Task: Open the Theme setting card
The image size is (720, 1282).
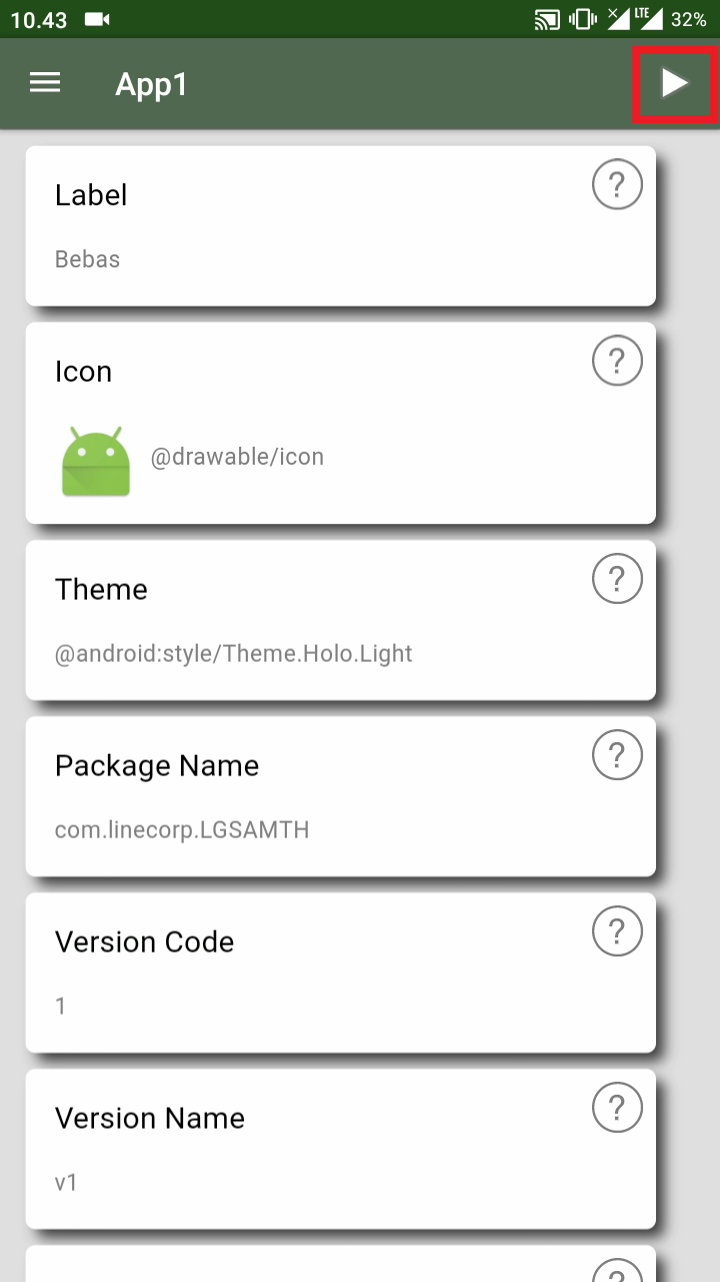Action: 300,622
